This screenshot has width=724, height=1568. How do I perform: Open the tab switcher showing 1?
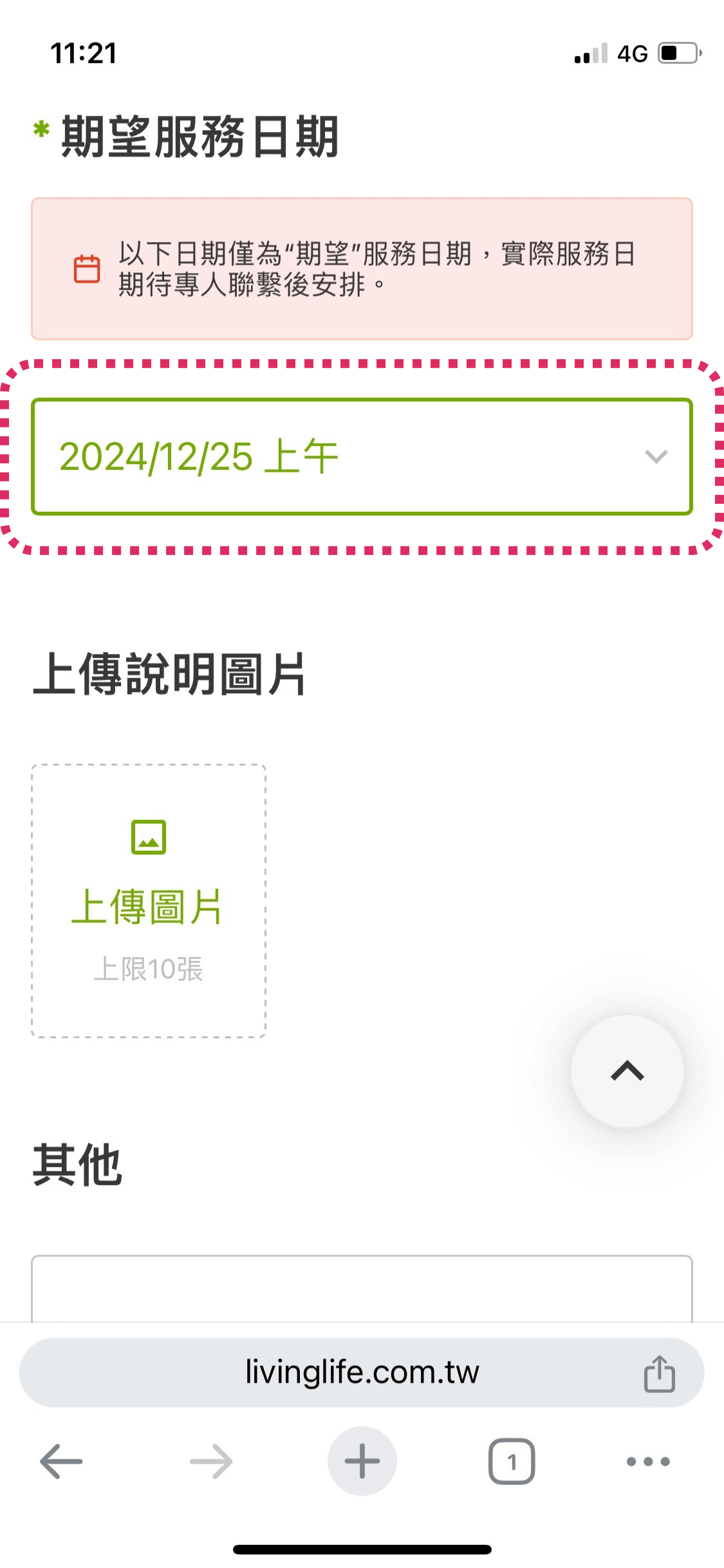[x=512, y=1461]
